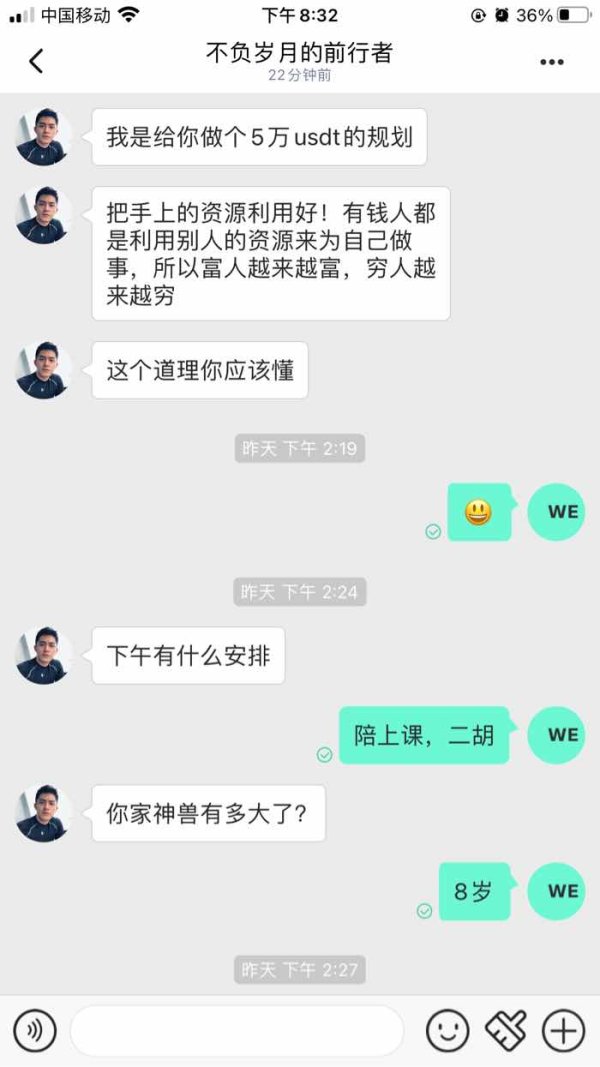Open the emoji picker
The width and height of the screenshot is (600, 1067).
pyautogui.click(x=448, y=1031)
